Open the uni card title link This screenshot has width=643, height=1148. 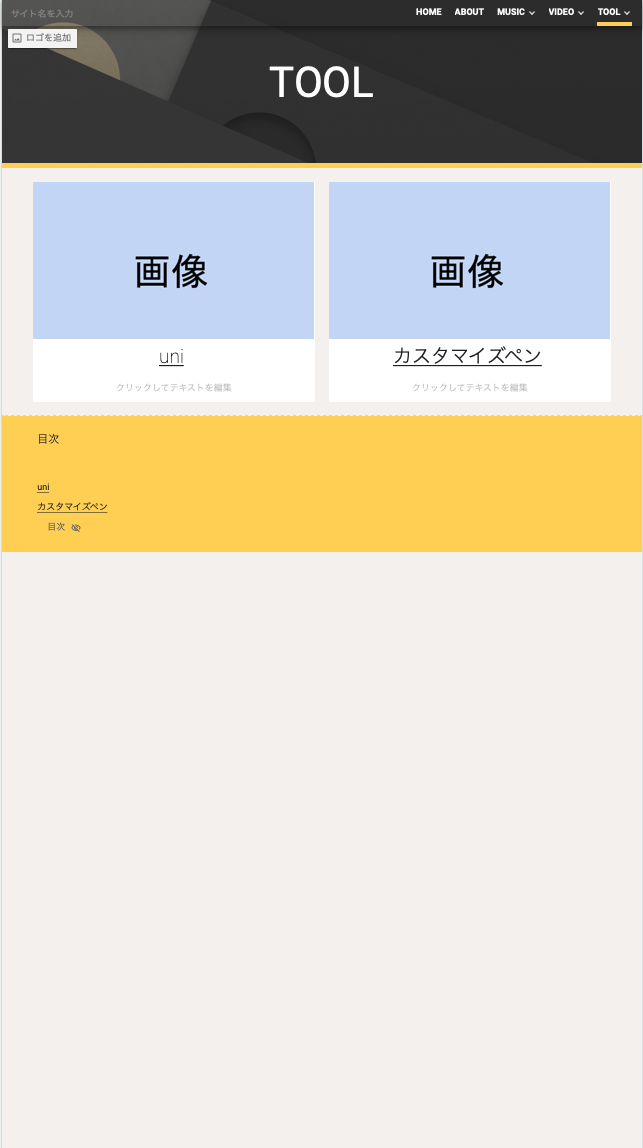[171, 356]
